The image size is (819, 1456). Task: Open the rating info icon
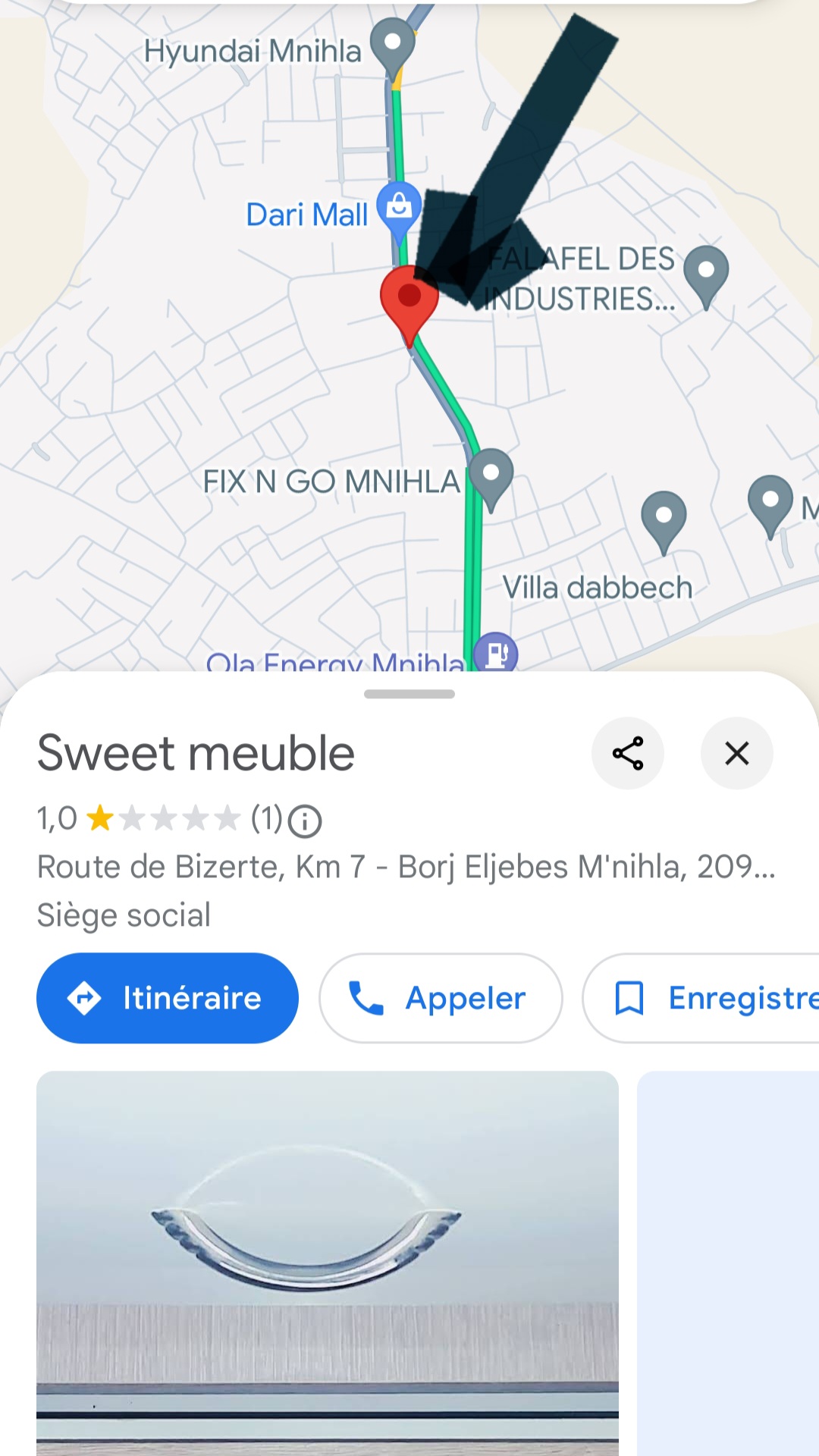coord(305,821)
